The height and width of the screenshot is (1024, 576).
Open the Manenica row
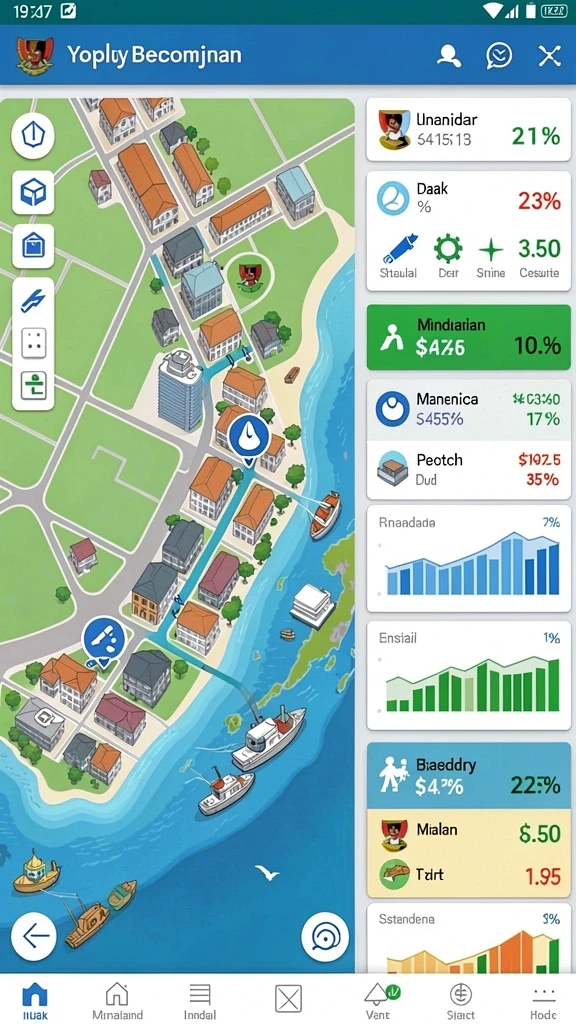point(468,410)
